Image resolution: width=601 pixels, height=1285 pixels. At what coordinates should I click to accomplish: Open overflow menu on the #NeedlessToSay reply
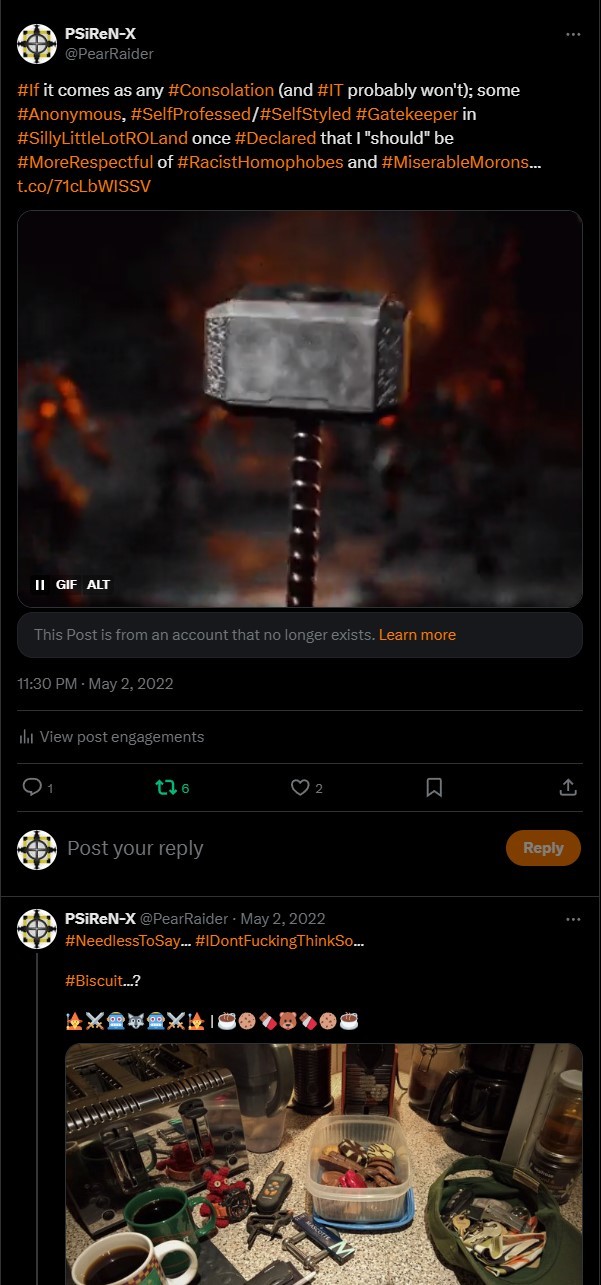click(573, 919)
